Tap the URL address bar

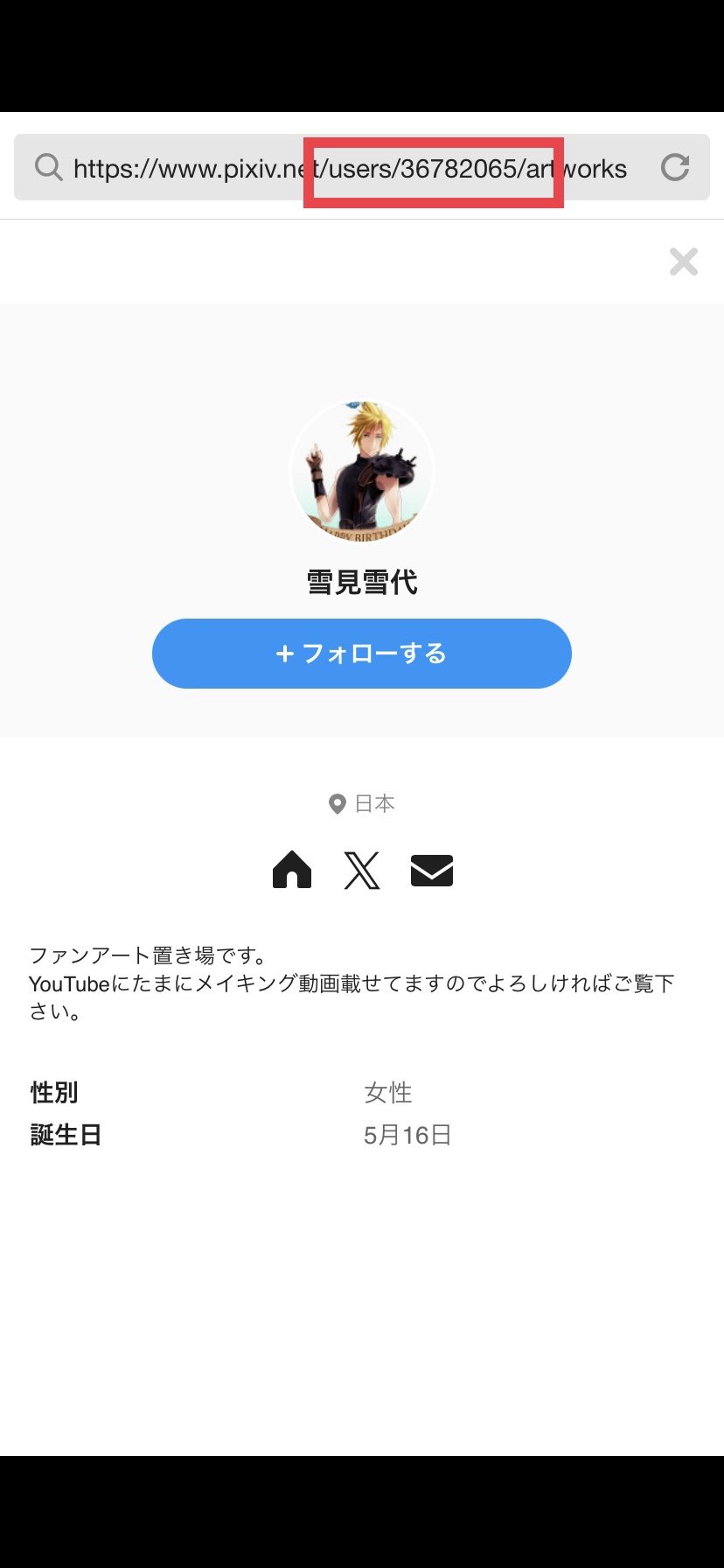click(x=350, y=168)
